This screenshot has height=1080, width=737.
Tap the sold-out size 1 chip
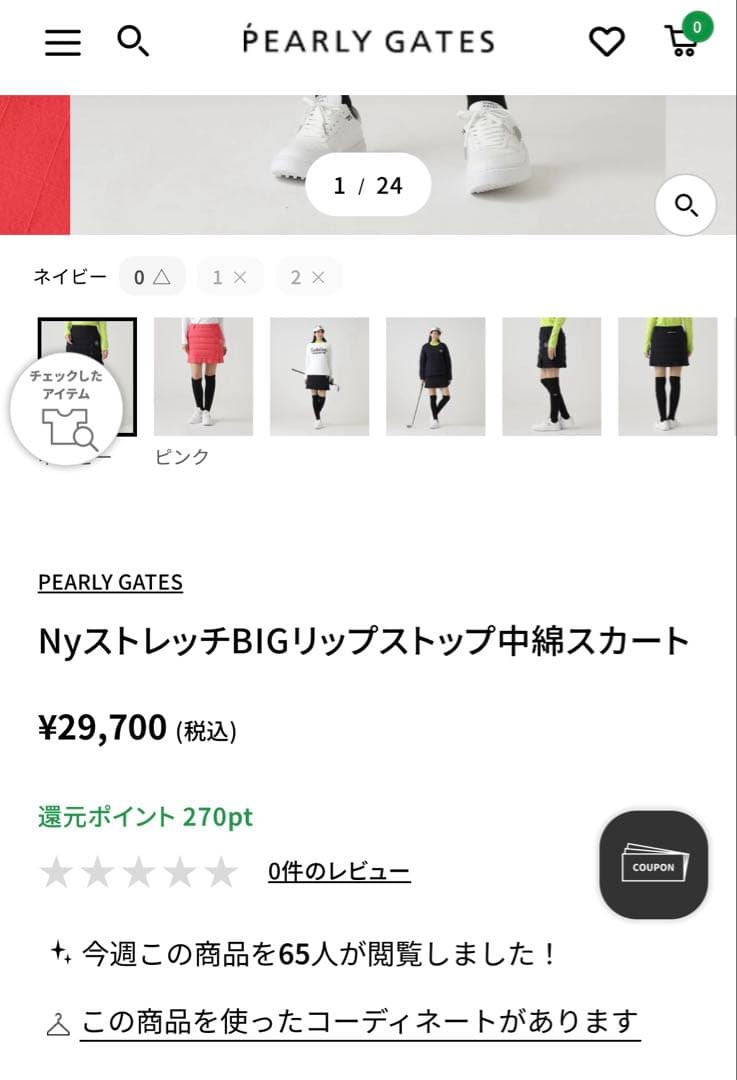point(229,276)
